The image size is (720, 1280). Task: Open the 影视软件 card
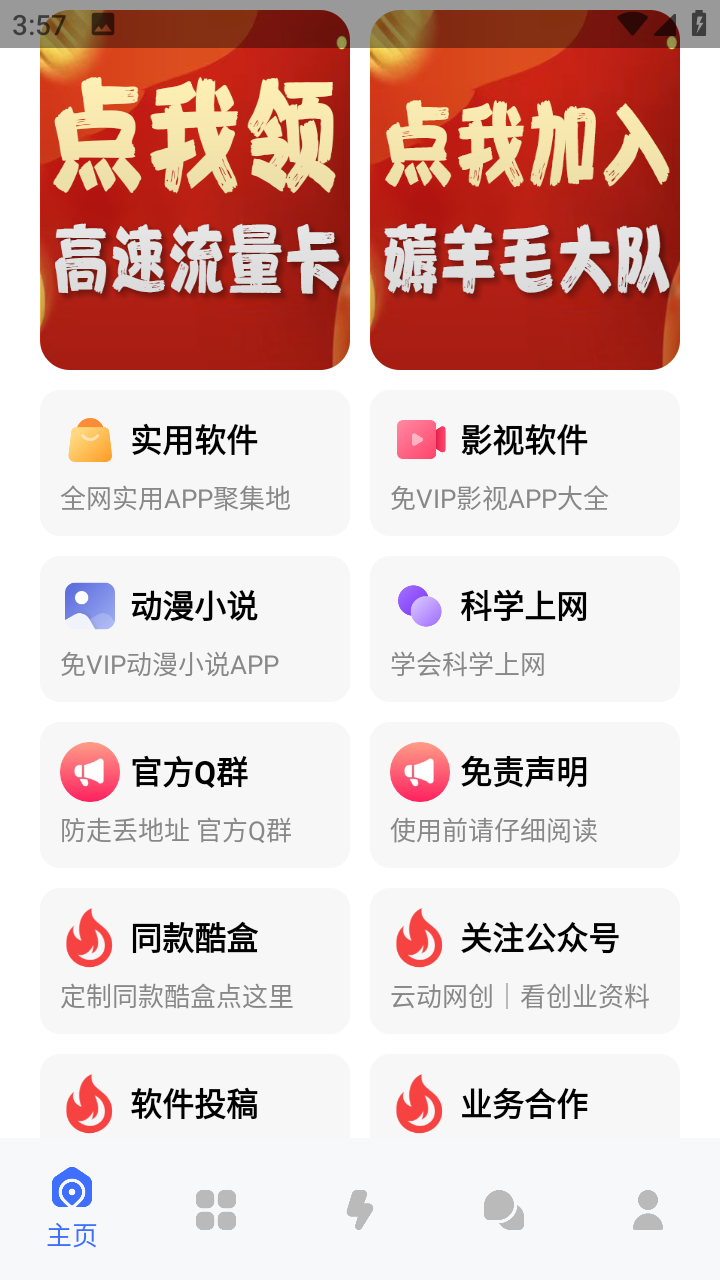pyautogui.click(x=525, y=463)
